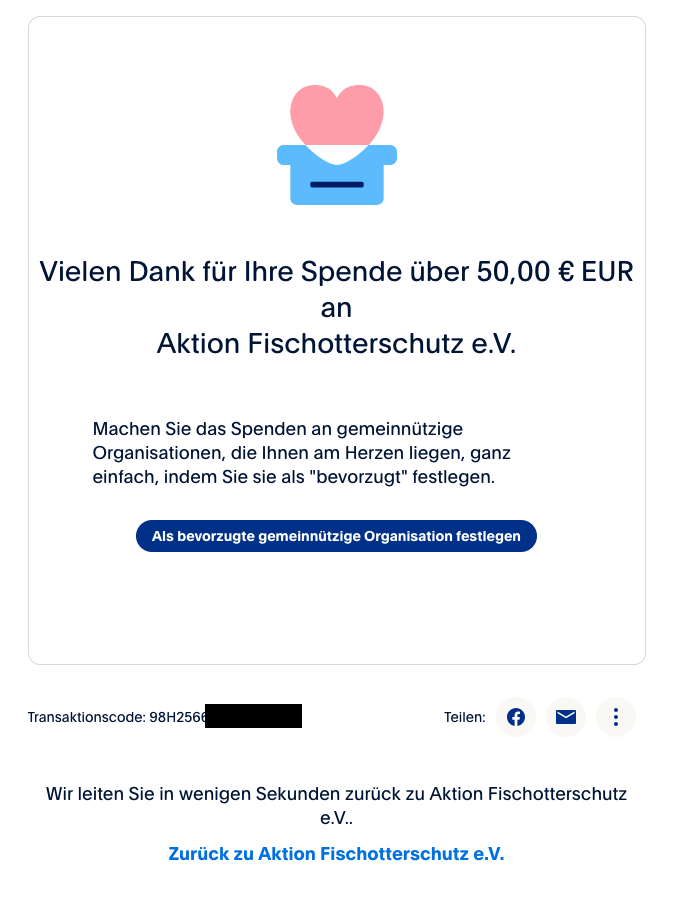Follow the 'Zurück zu Aktion Fischotterschutz e.V.' link
This screenshot has height=902, width=676.
336,854
